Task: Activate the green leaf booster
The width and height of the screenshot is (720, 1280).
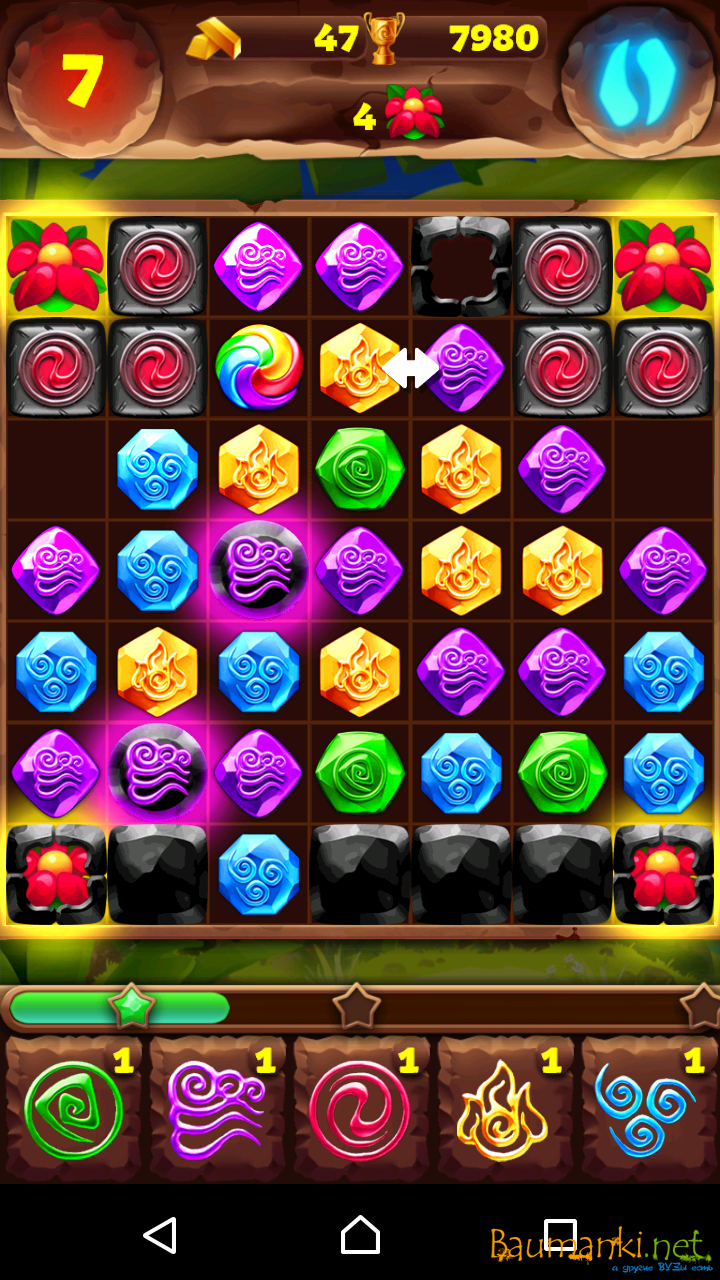Action: pos(73,1110)
